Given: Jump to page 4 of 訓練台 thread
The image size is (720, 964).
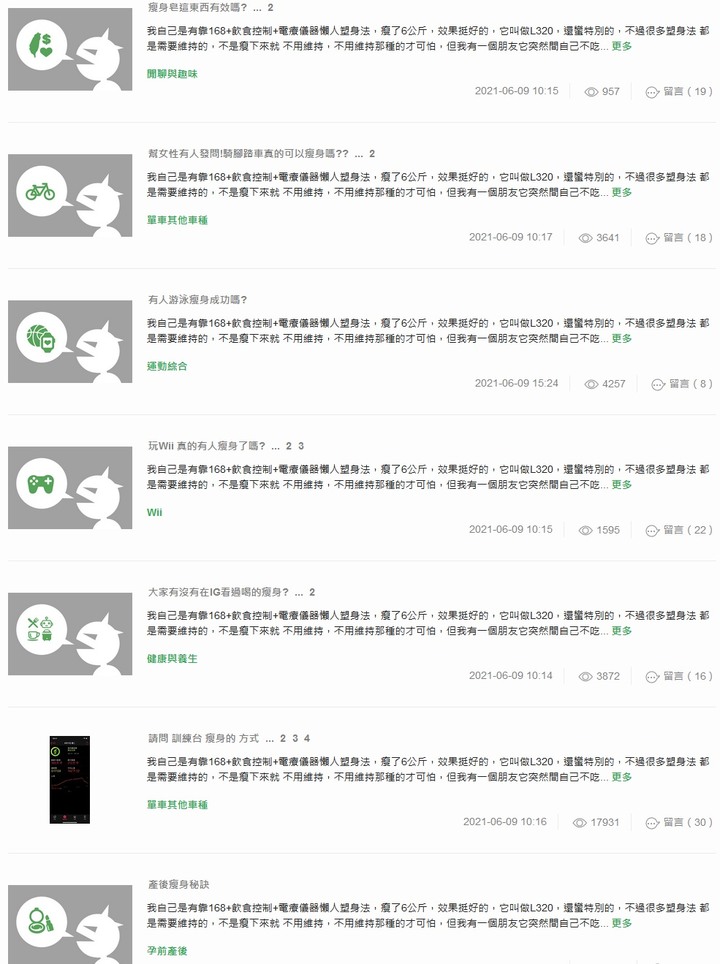Looking at the screenshot, I should [x=307, y=738].
